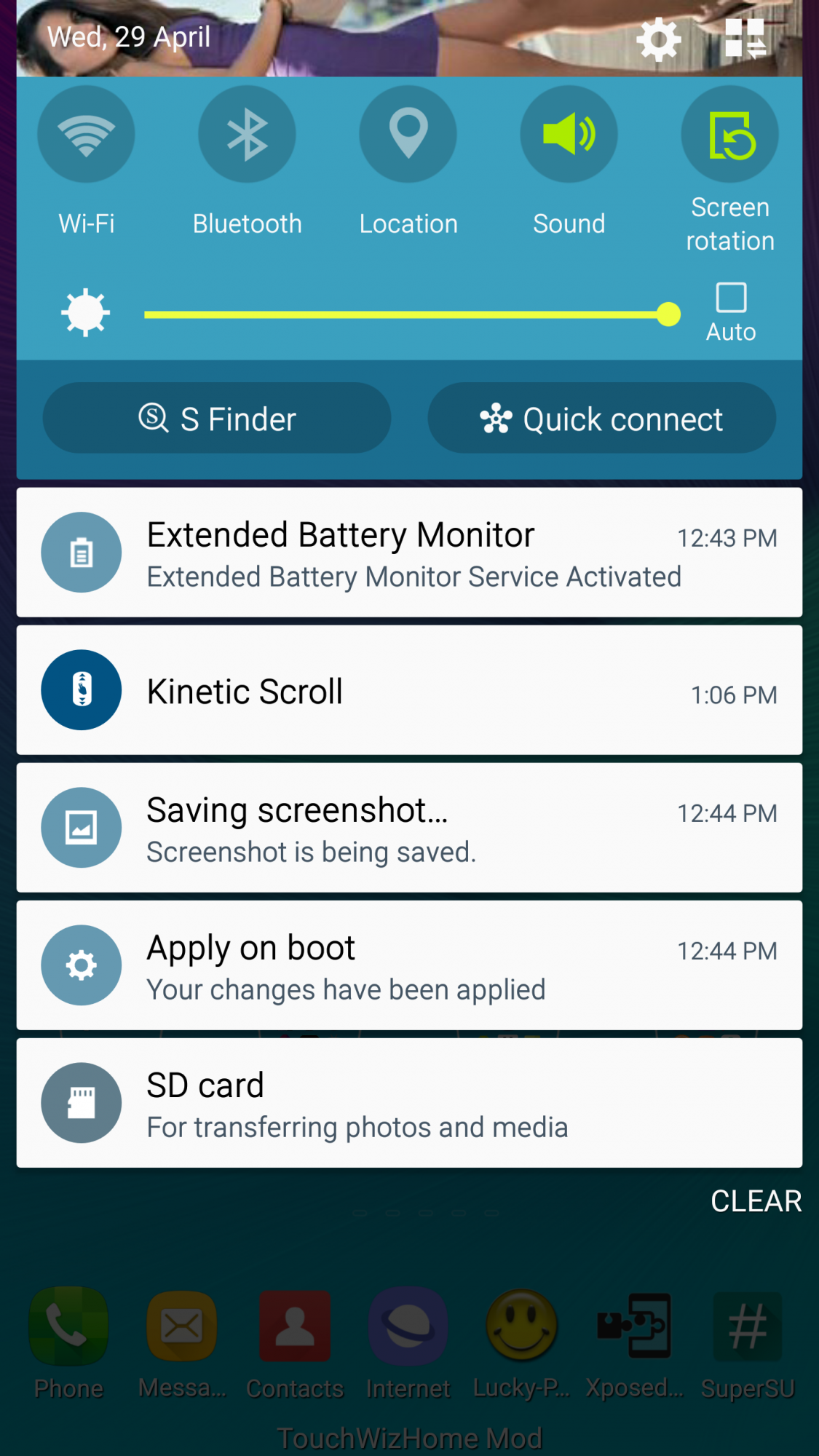The image size is (819, 1456).
Task: Open the Settings gear in the status bar
Action: (659, 39)
